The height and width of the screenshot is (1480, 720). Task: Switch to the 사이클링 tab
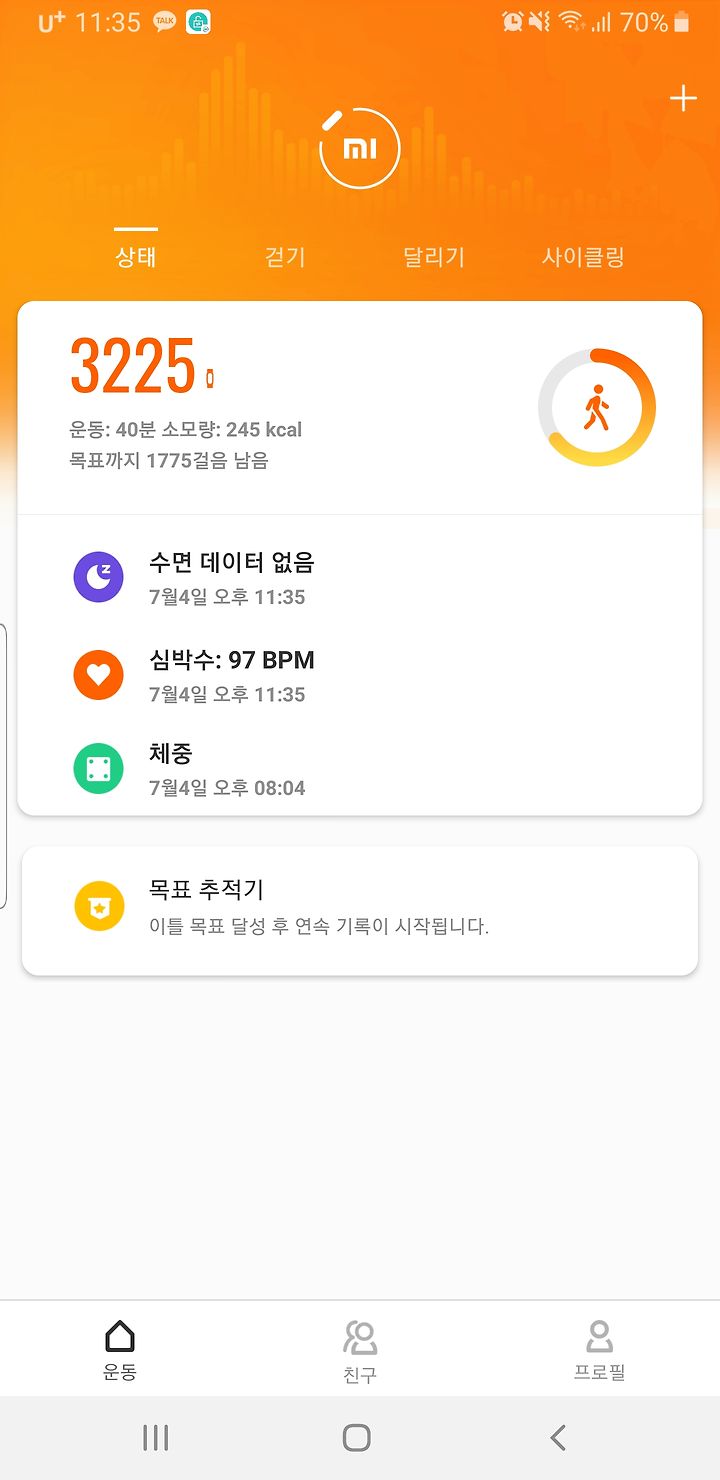tap(583, 257)
